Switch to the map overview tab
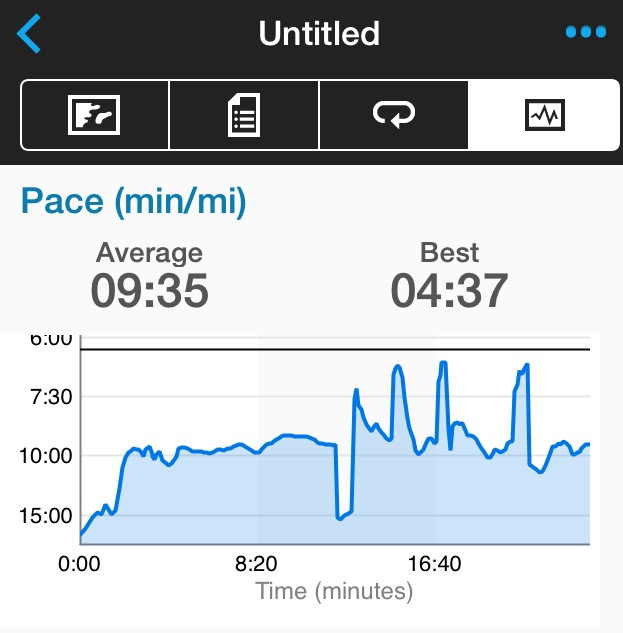Viewport: 623px width, 633px height. (x=94, y=116)
